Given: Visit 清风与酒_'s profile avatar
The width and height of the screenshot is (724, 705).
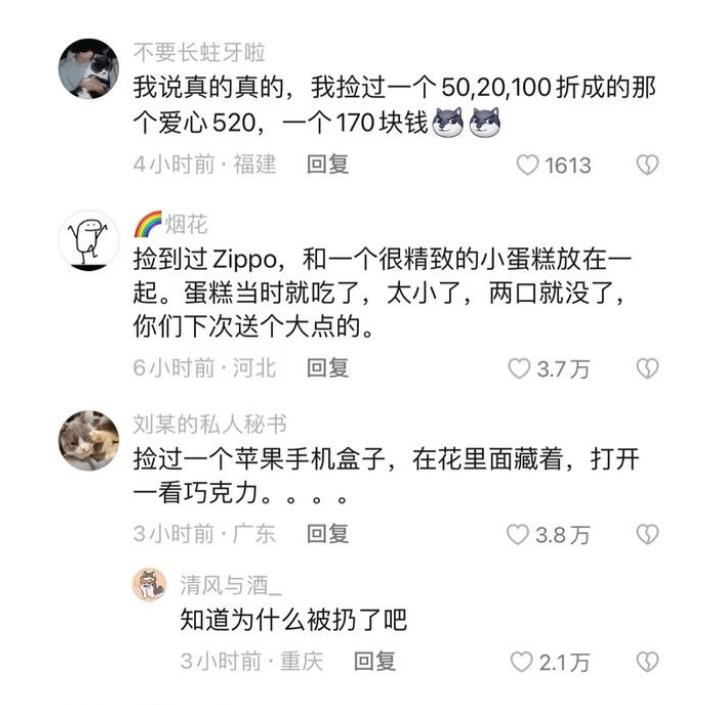Looking at the screenshot, I should coord(150,586).
